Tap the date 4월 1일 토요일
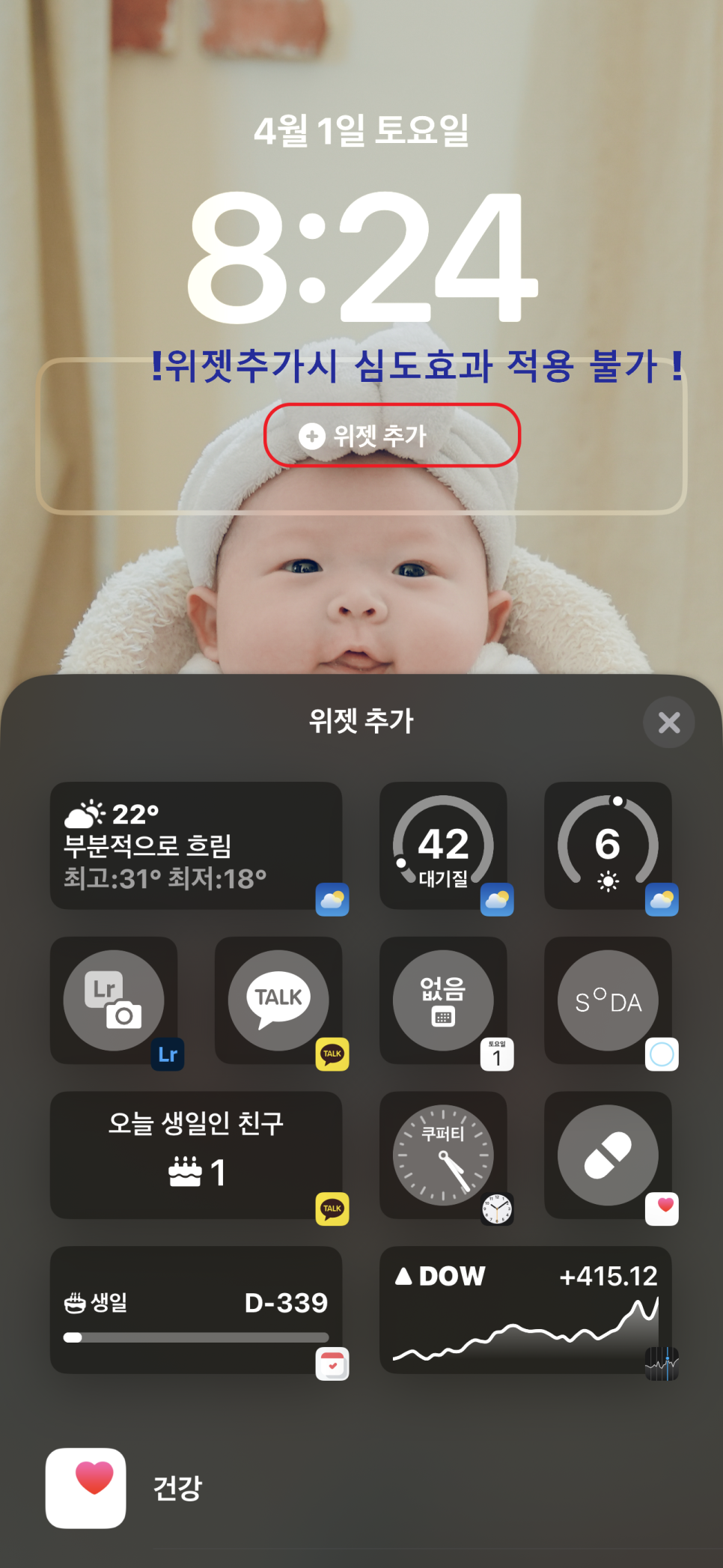This screenshot has height=1568, width=723. (361, 131)
